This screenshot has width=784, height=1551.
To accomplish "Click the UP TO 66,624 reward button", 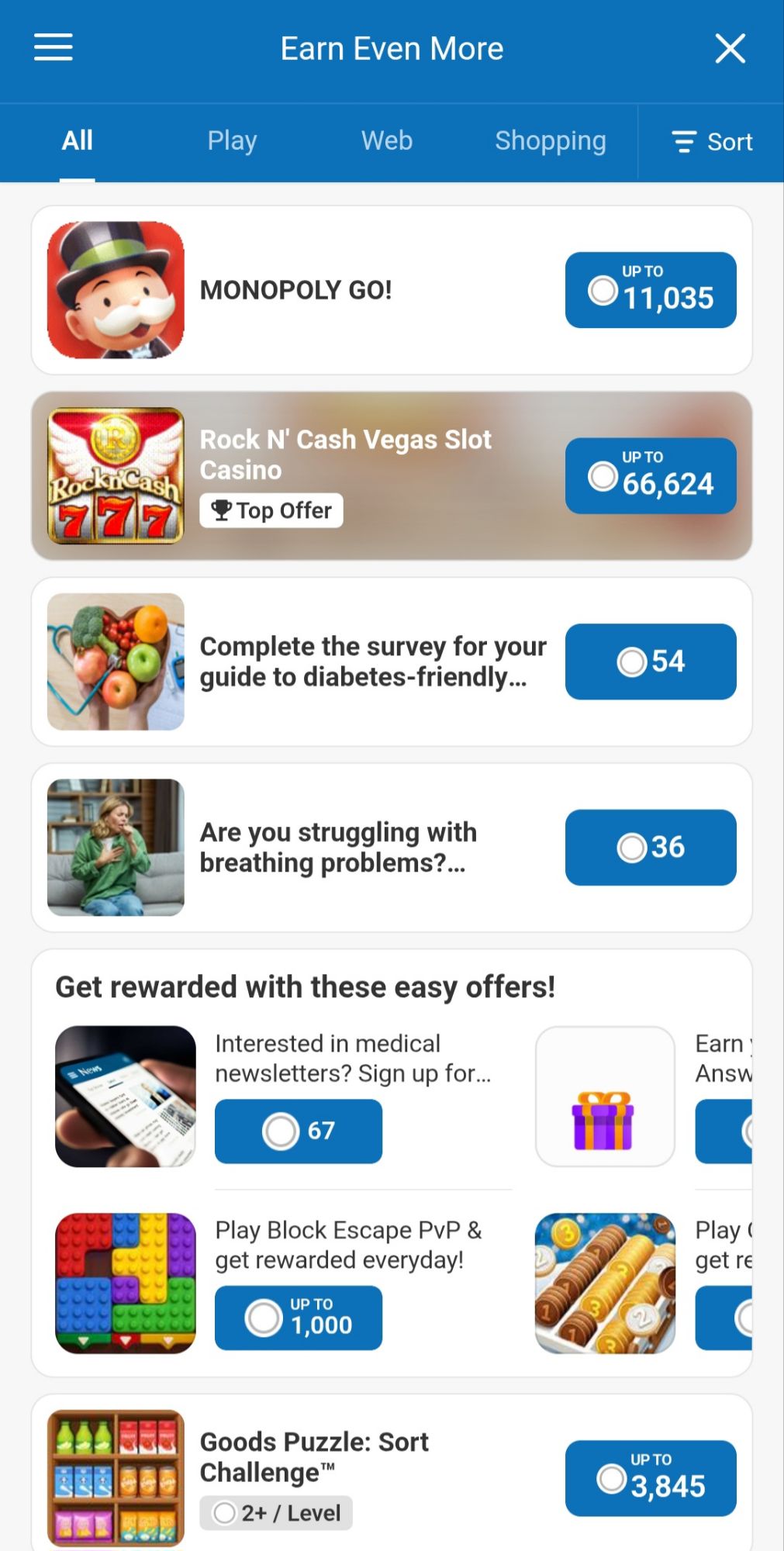I will tap(650, 475).
